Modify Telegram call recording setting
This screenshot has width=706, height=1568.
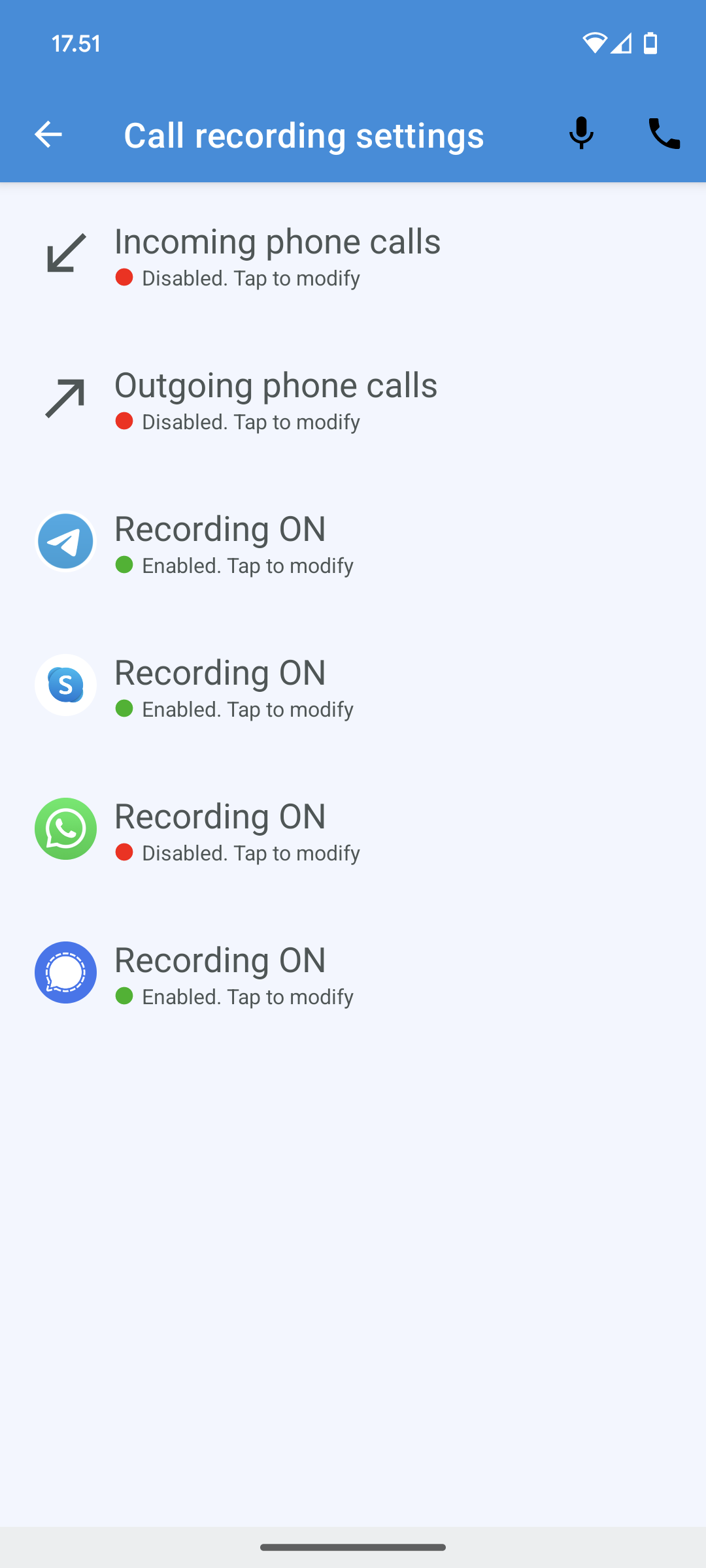pos(353,542)
